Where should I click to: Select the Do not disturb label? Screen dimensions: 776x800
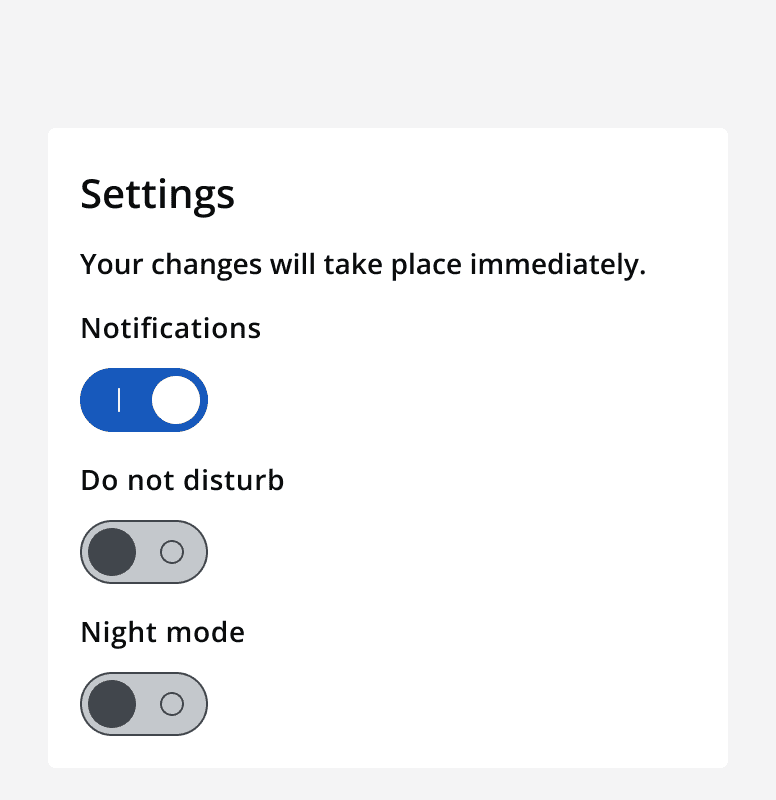click(x=182, y=480)
